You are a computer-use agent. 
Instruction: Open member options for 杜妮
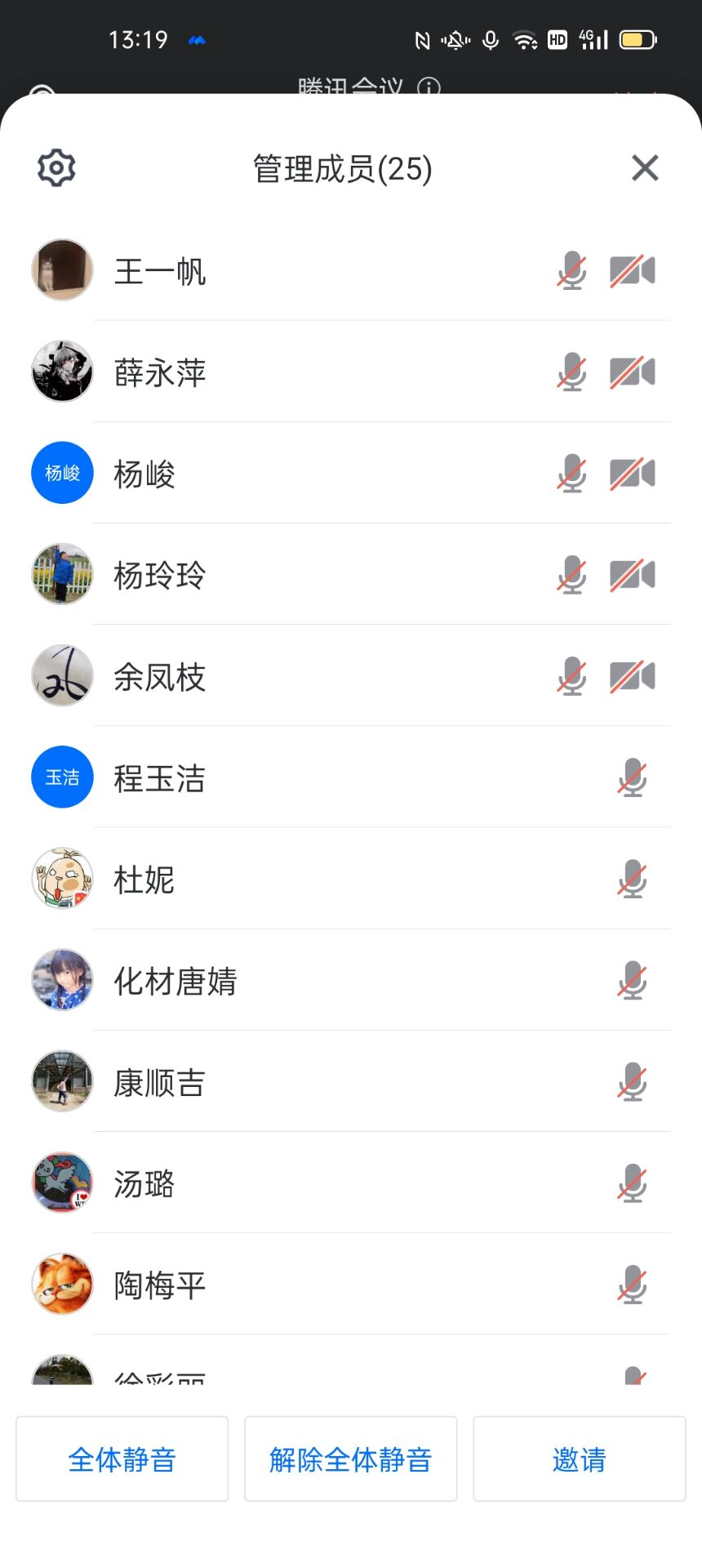(x=144, y=880)
